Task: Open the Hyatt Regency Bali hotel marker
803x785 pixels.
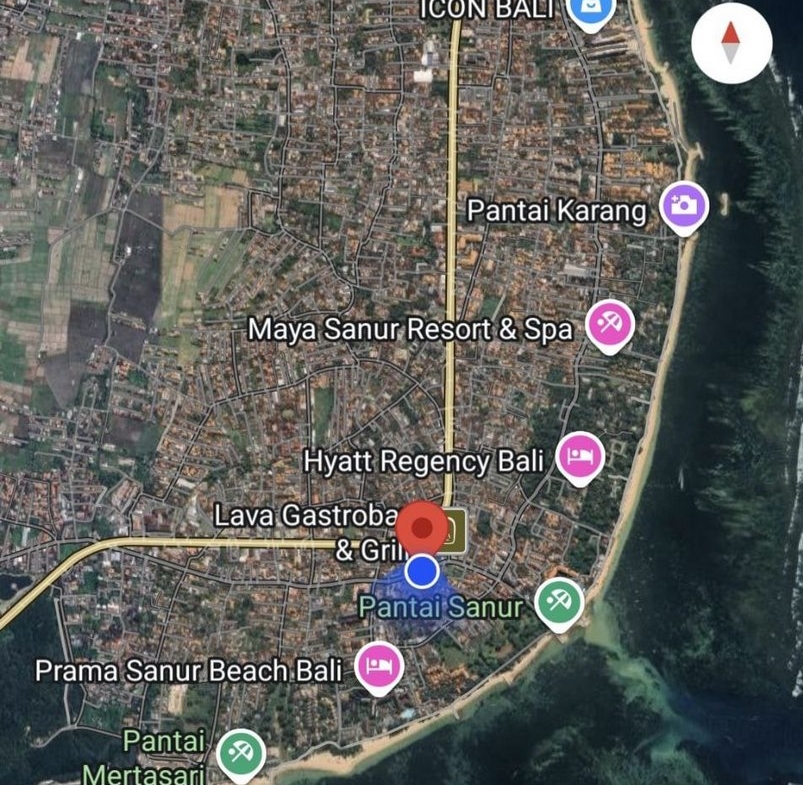Action: [x=580, y=456]
